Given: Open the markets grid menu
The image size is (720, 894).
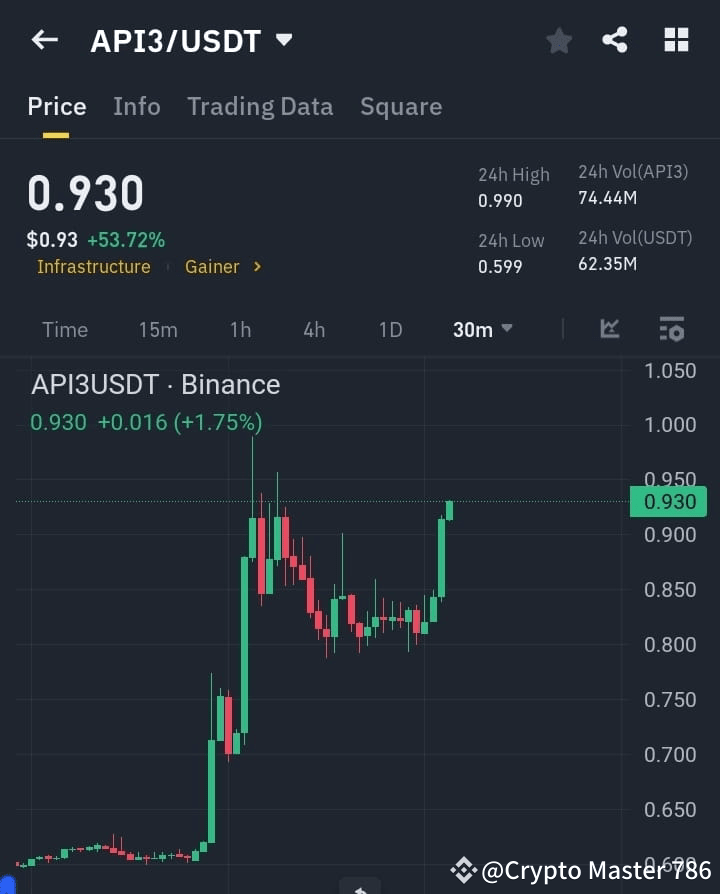Looking at the screenshot, I should point(676,39).
